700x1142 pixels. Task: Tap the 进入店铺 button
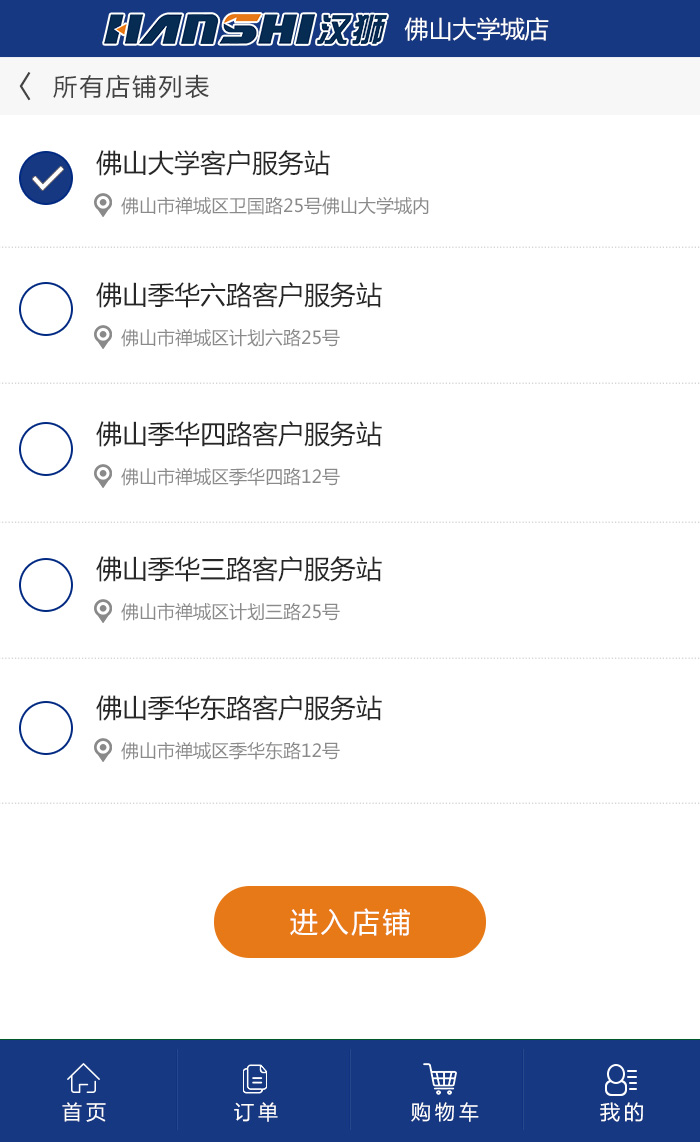tap(350, 922)
